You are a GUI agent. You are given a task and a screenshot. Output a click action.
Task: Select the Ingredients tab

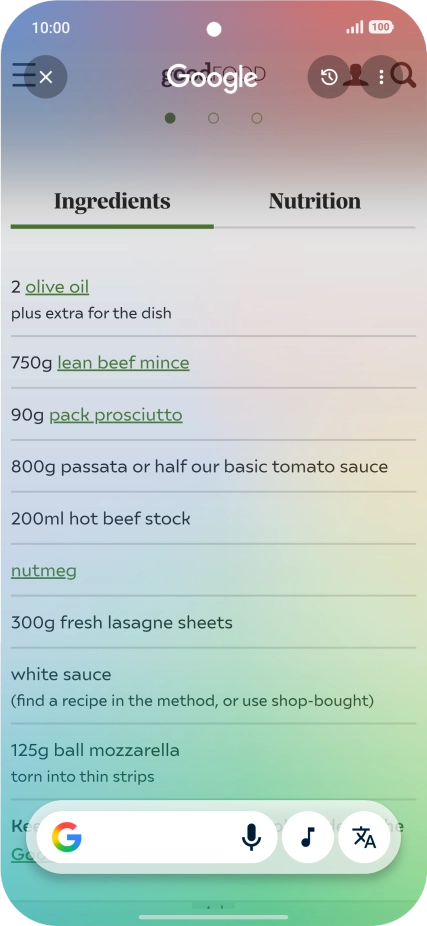point(112,201)
